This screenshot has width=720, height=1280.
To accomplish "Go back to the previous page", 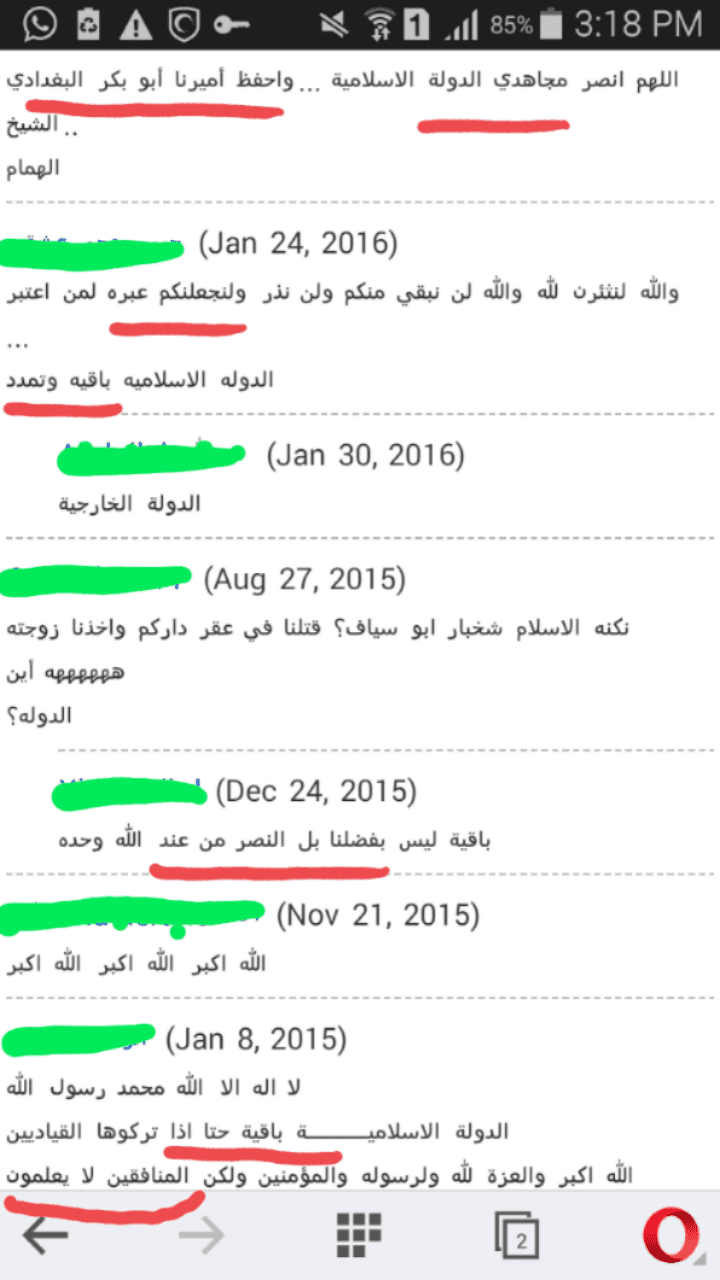I will [45, 1236].
